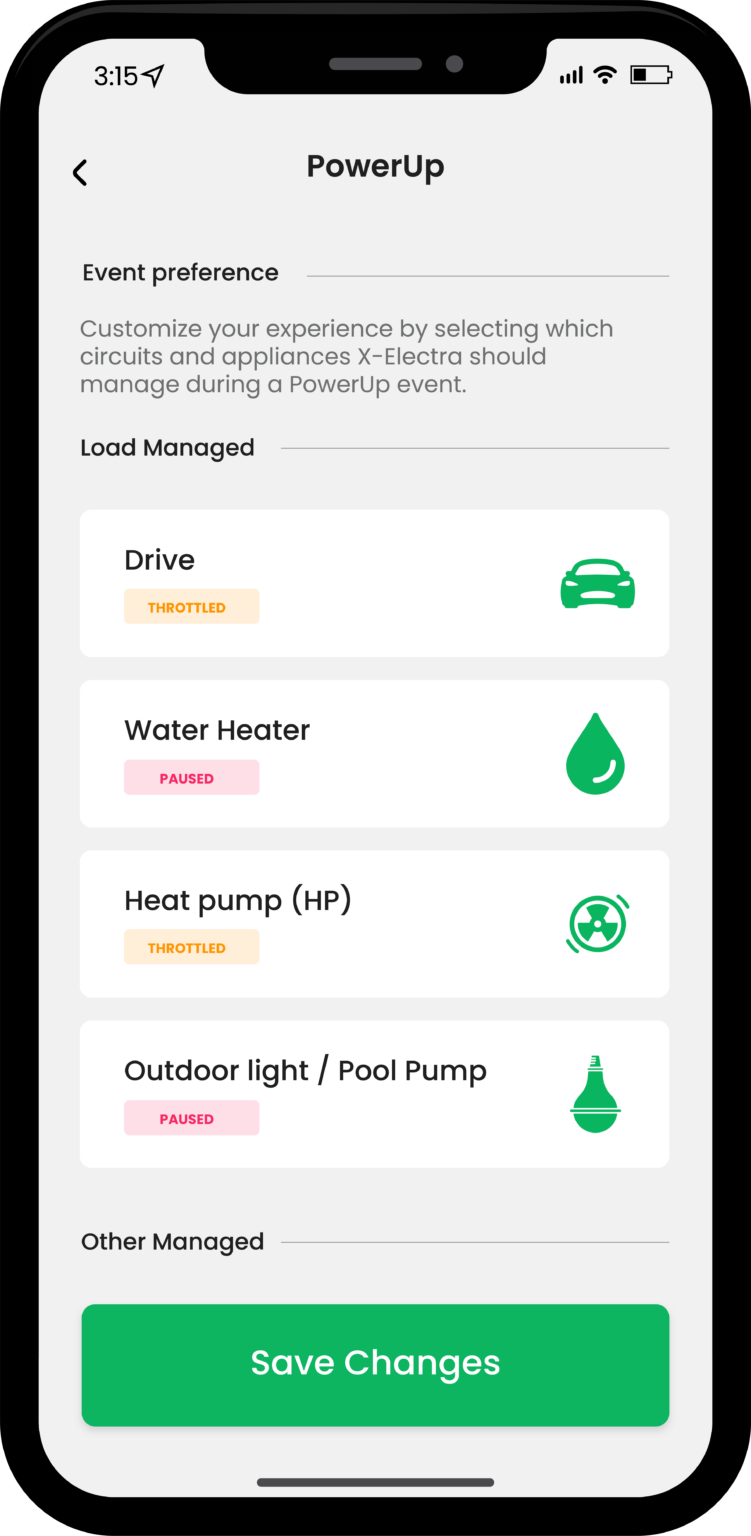
Task: Tap the home indicator bar at bottom
Action: click(x=375, y=1483)
